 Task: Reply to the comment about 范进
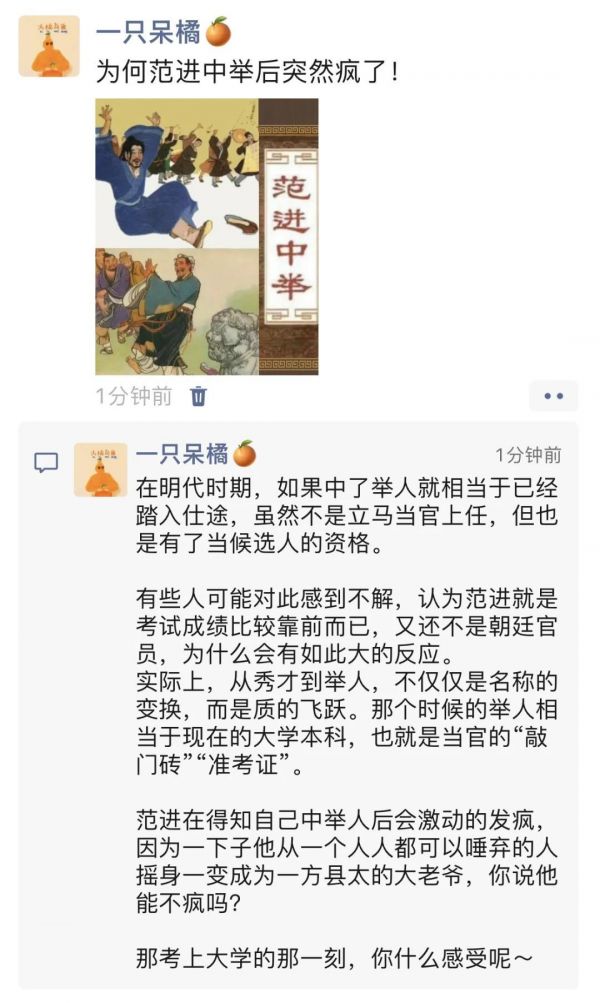coord(346,721)
